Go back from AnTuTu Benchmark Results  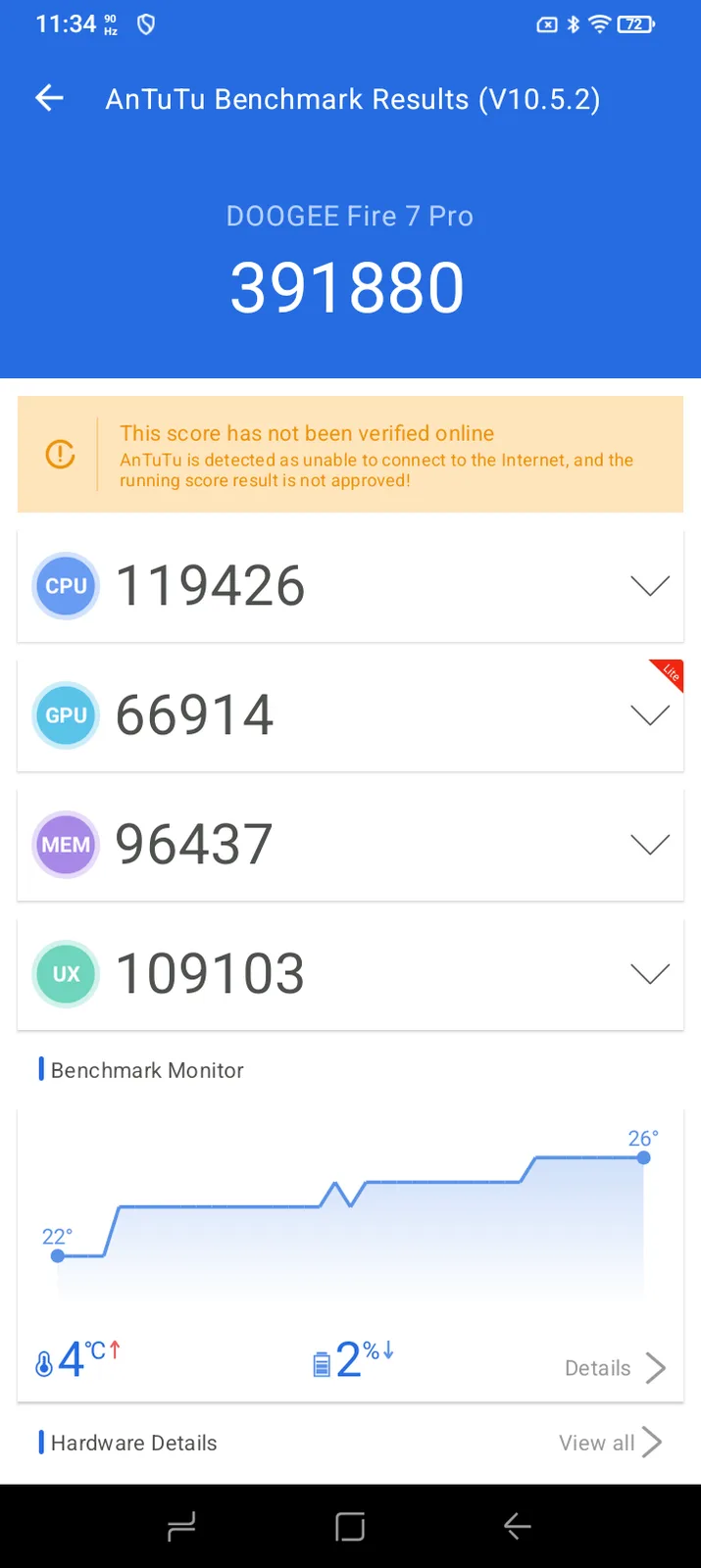49,98
